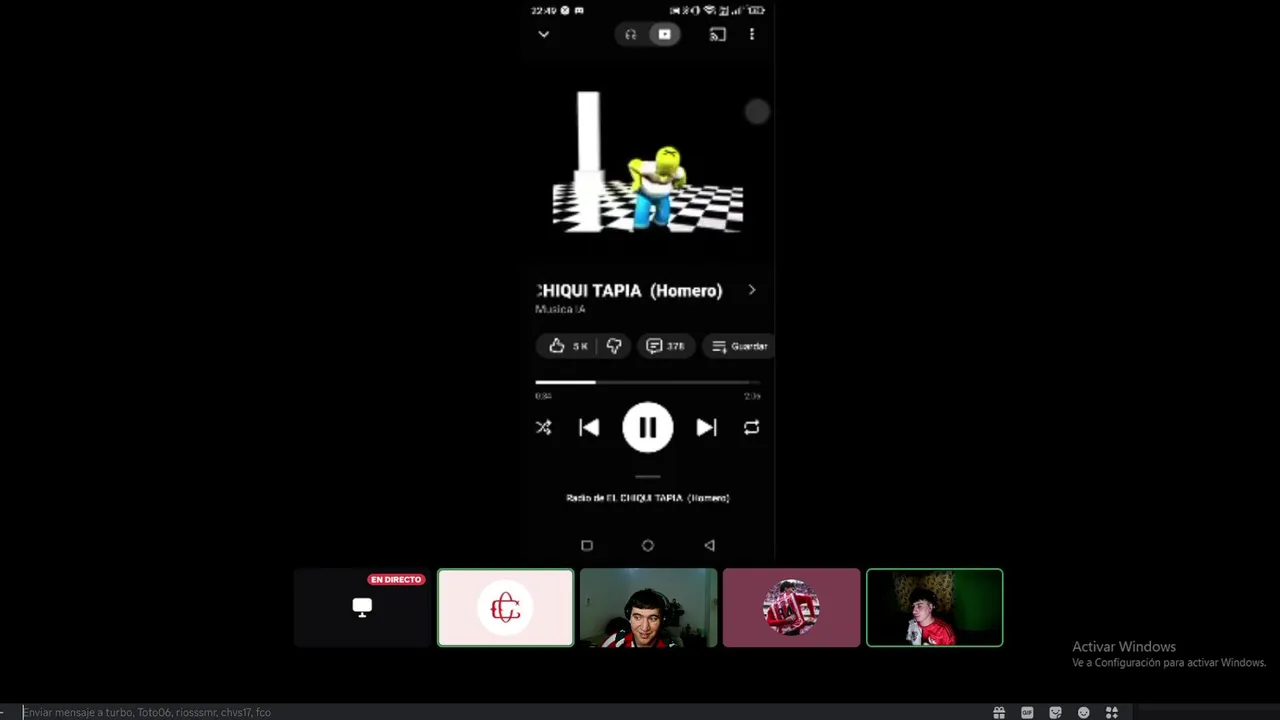Skip to the next track

point(706,428)
